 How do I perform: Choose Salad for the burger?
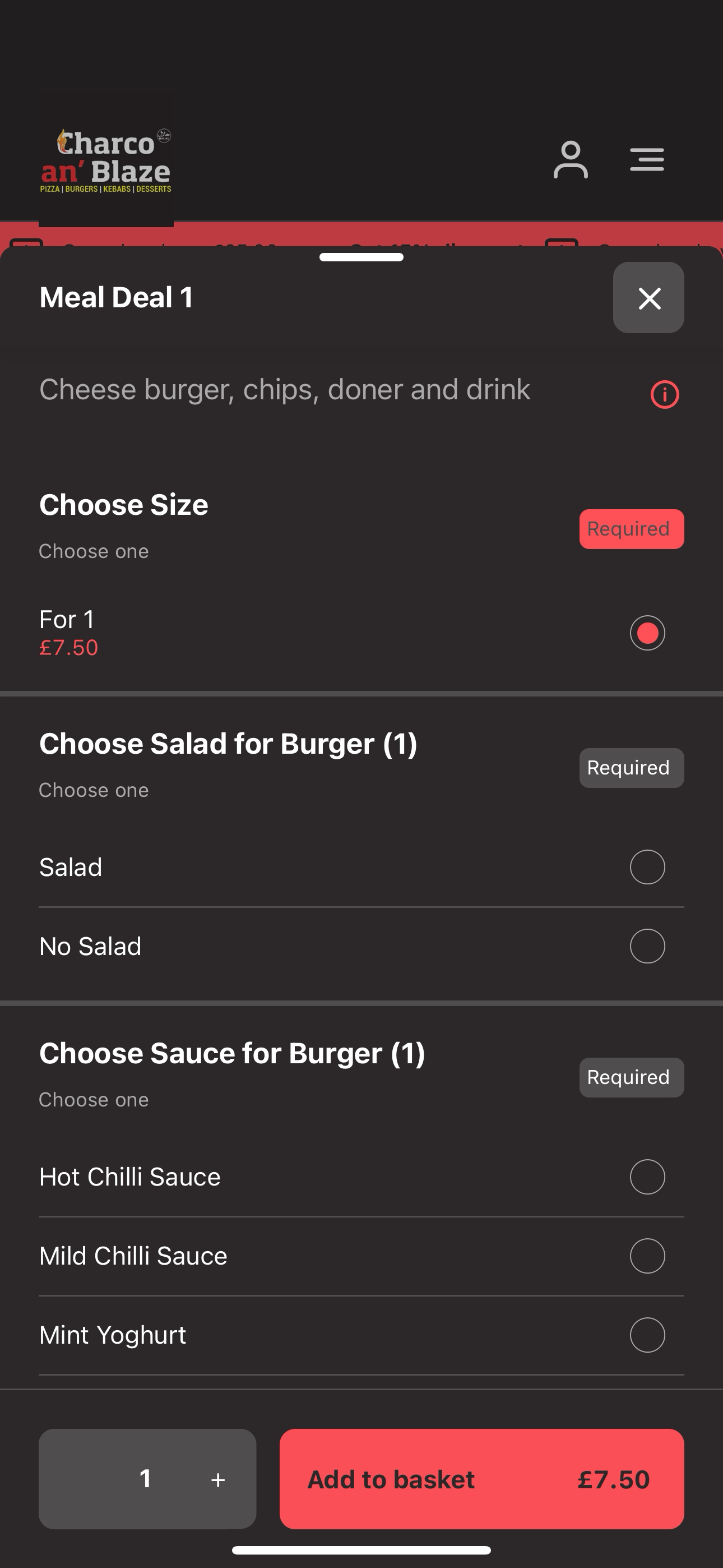click(x=361, y=867)
